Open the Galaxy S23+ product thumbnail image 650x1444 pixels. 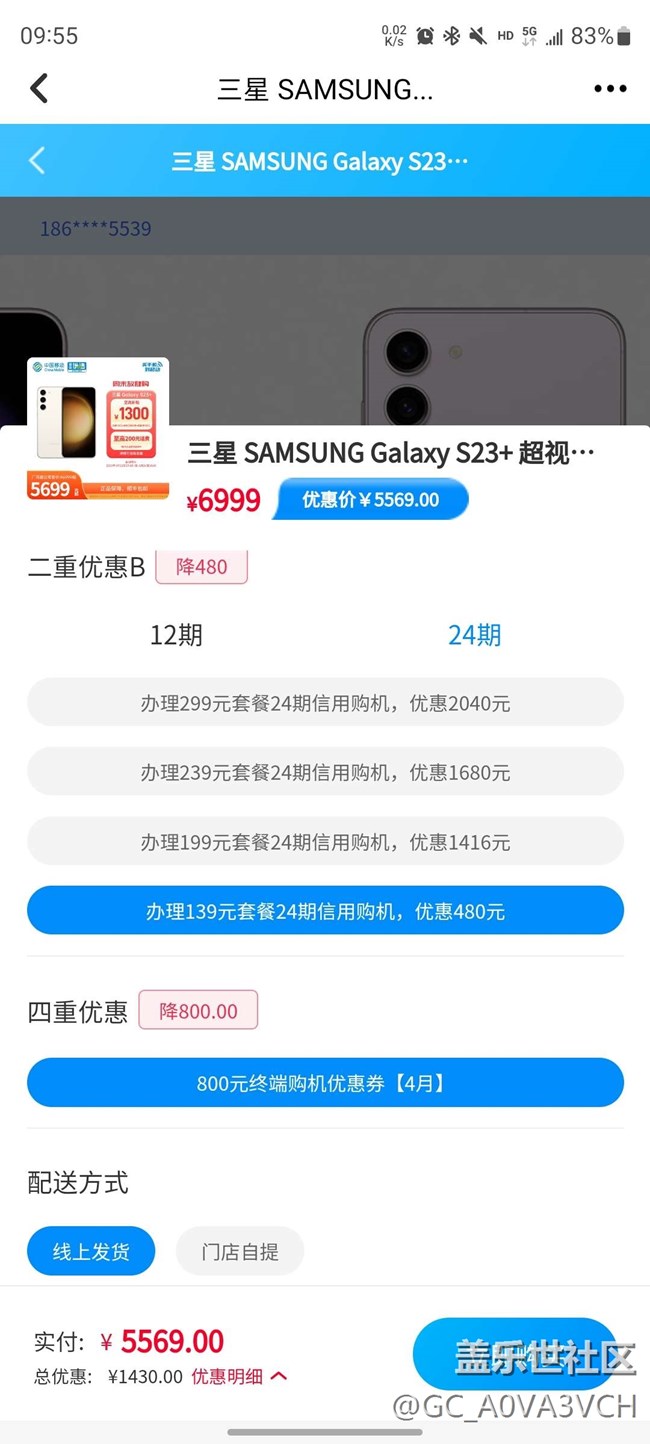click(x=98, y=428)
